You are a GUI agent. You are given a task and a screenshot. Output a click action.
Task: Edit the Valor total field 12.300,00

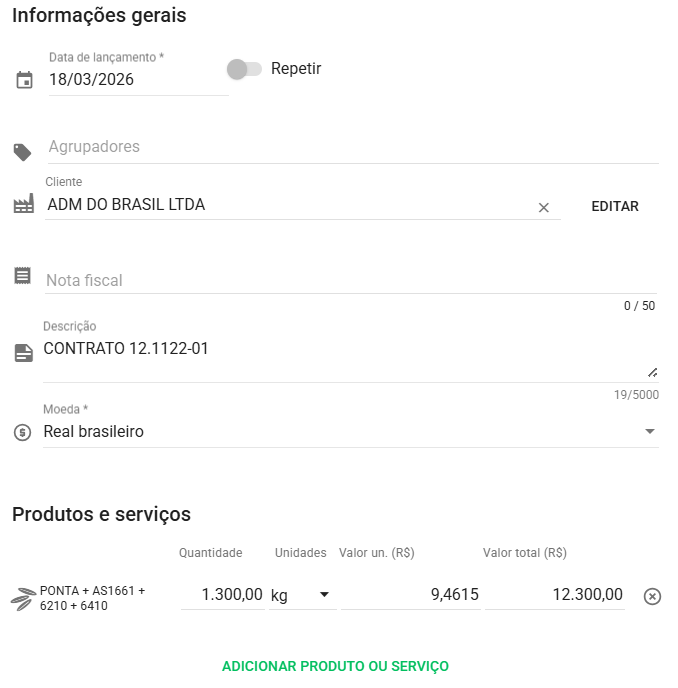pyautogui.click(x=555, y=595)
